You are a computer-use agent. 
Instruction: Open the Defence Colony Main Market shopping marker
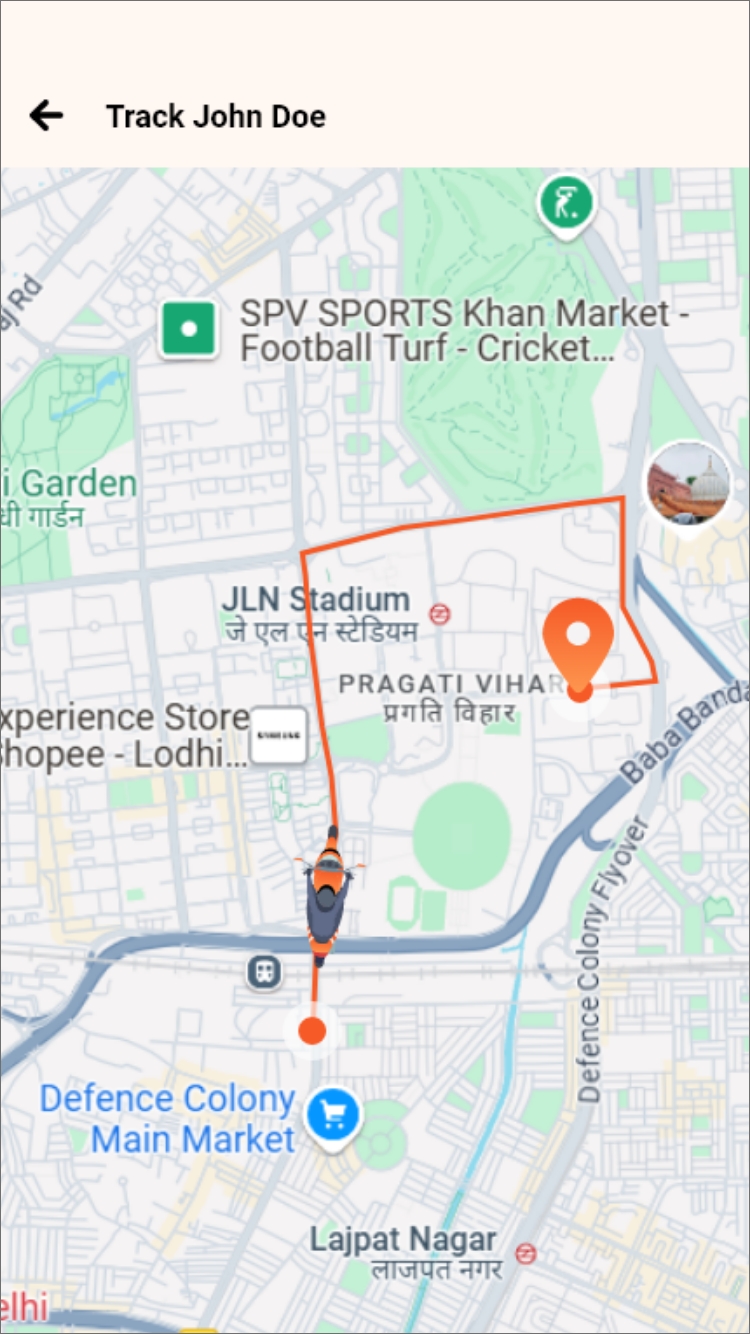pos(332,1115)
